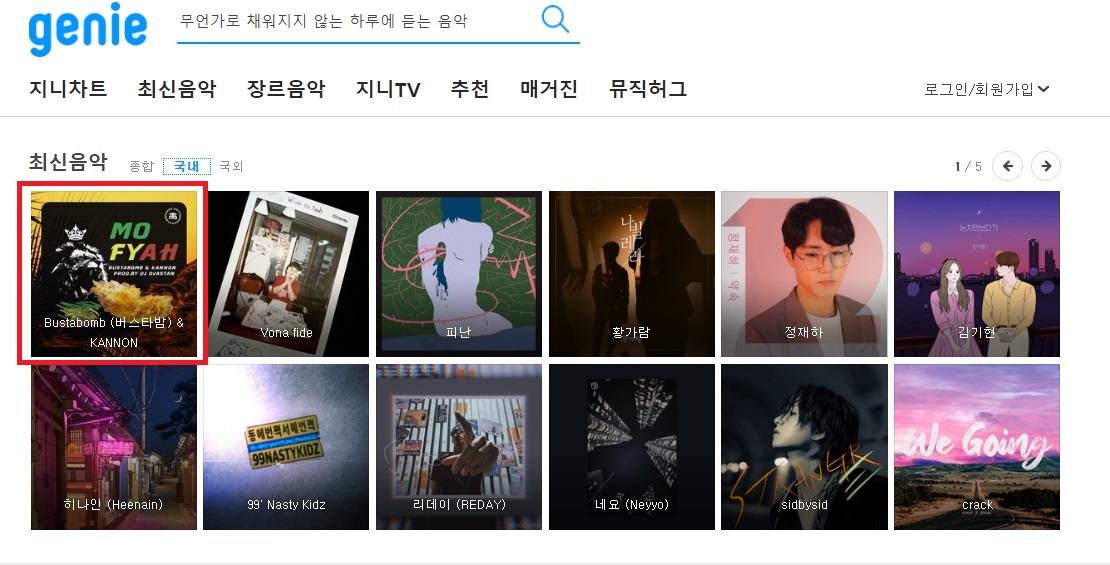Open Bustabomb & KANNON album
The image size is (1110, 565).
[113, 272]
